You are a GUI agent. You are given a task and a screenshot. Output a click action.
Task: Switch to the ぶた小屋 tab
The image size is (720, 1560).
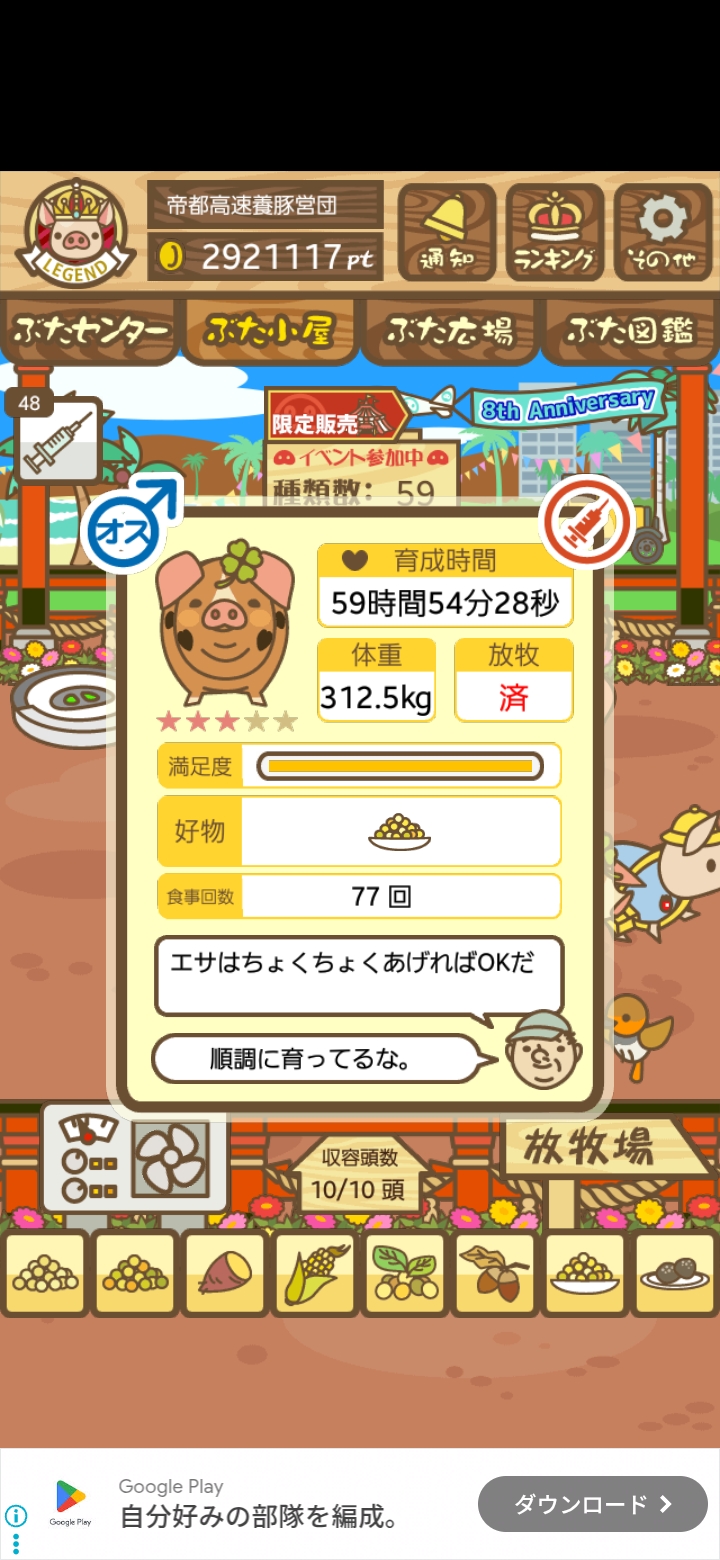coord(268,331)
